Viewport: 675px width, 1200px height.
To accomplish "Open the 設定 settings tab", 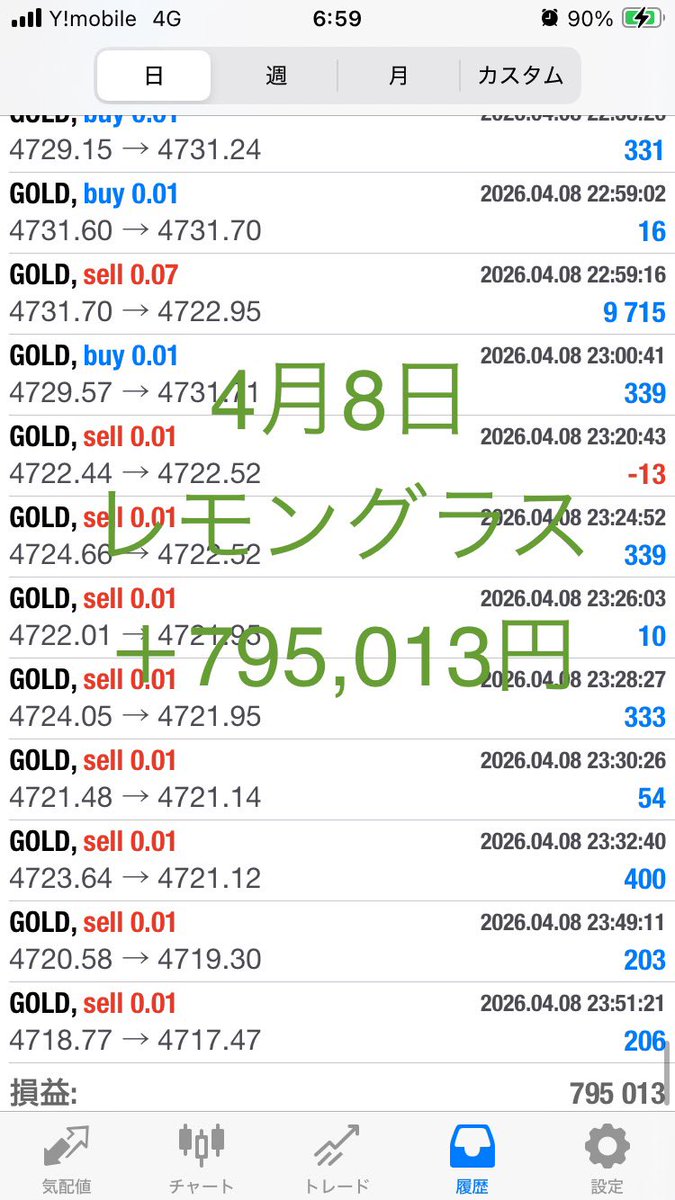I will point(607,1158).
